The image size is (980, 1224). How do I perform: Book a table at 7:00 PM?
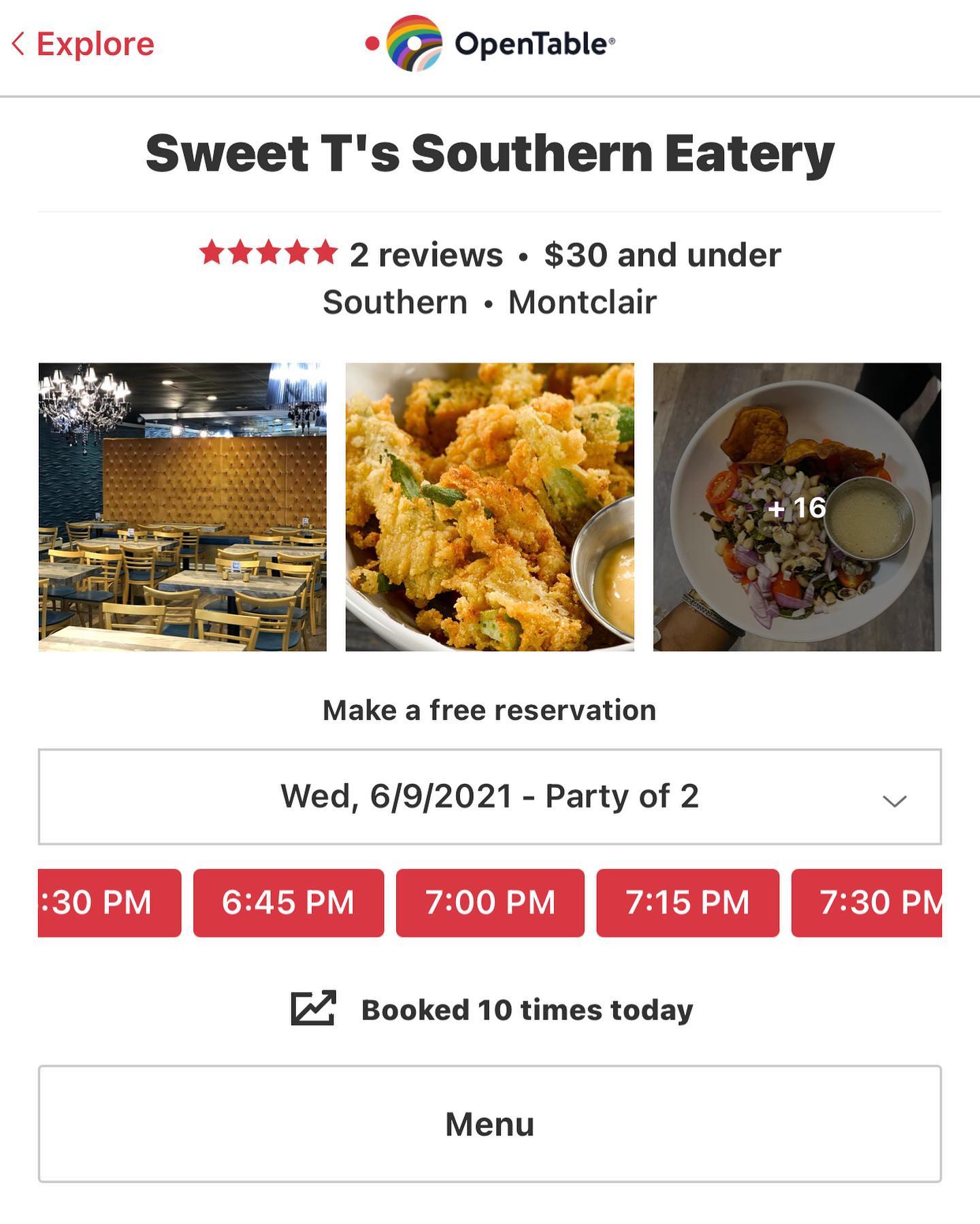coord(490,903)
